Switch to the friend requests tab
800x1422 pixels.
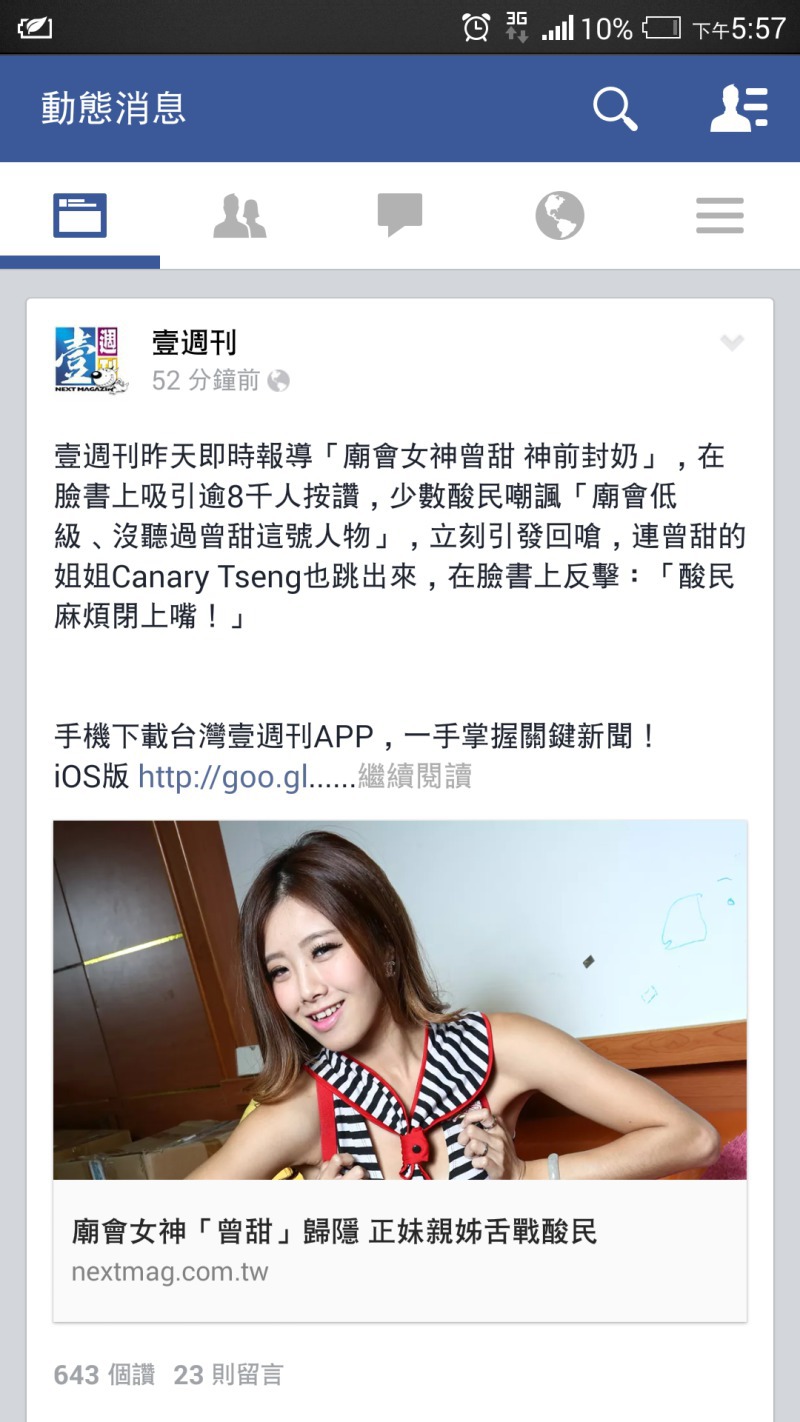[x=240, y=216]
